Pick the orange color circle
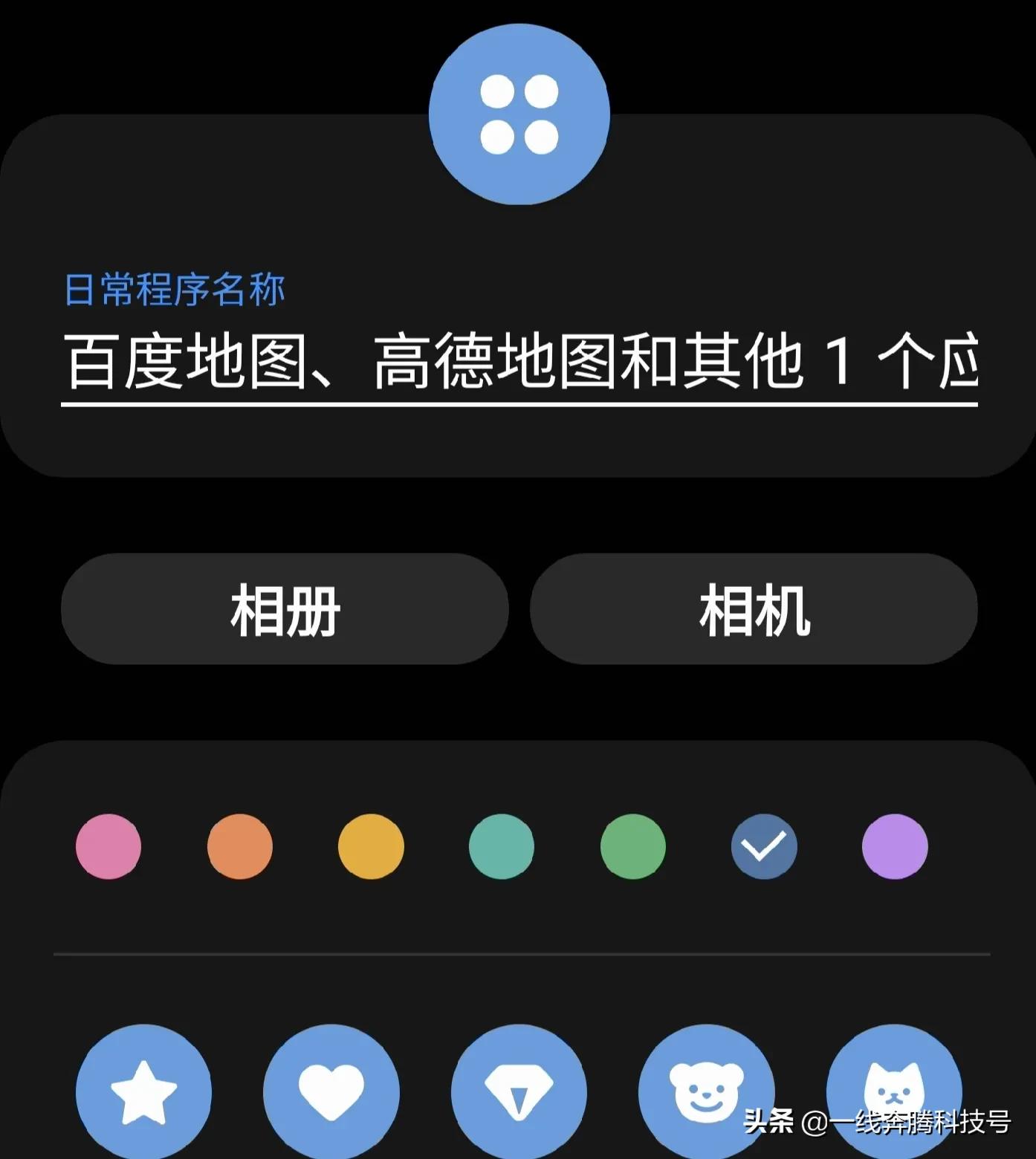This screenshot has width=1036, height=1159. (x=239, y=845)
